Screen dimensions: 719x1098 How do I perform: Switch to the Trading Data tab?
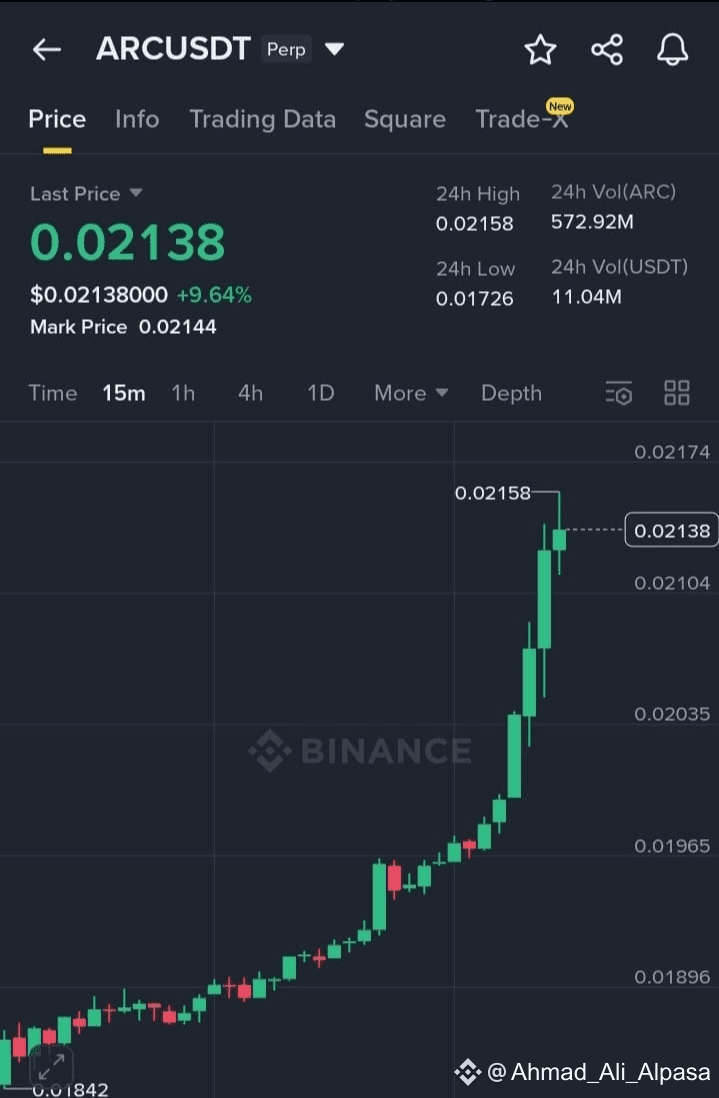pos(262,119)
